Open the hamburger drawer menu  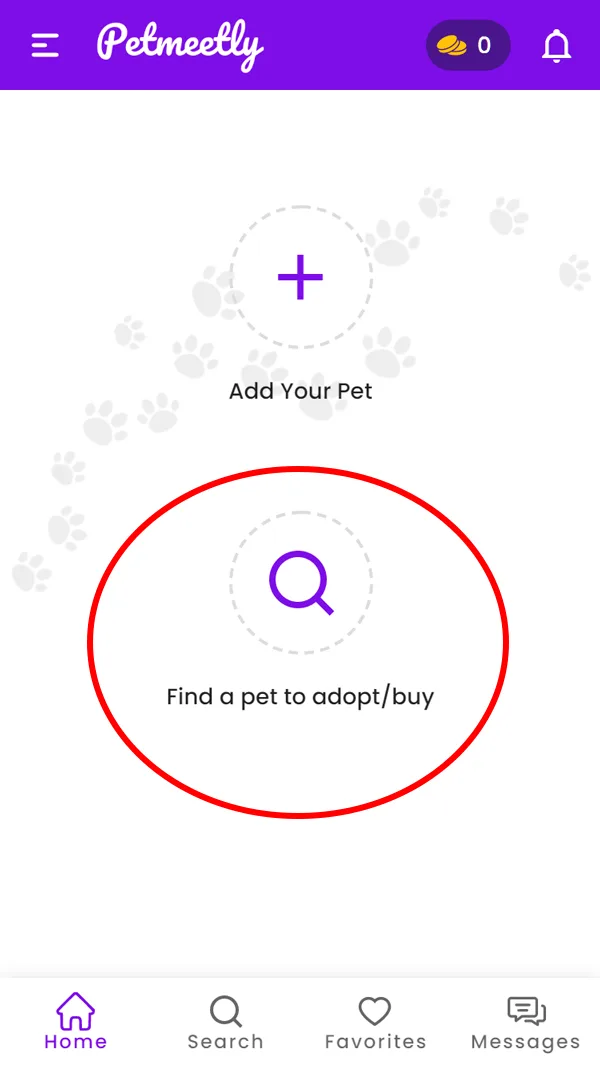coord(45,46)
